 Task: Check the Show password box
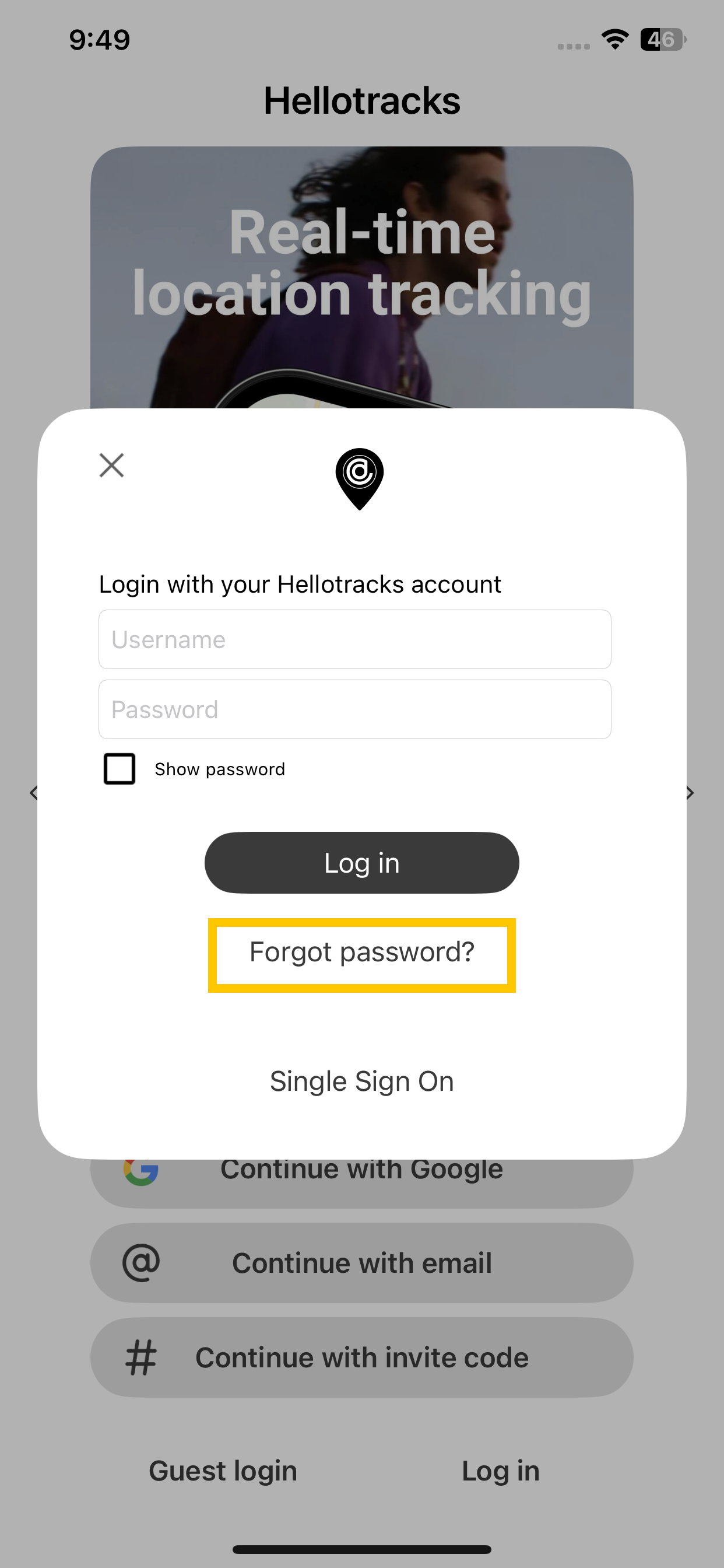[120, 769]
